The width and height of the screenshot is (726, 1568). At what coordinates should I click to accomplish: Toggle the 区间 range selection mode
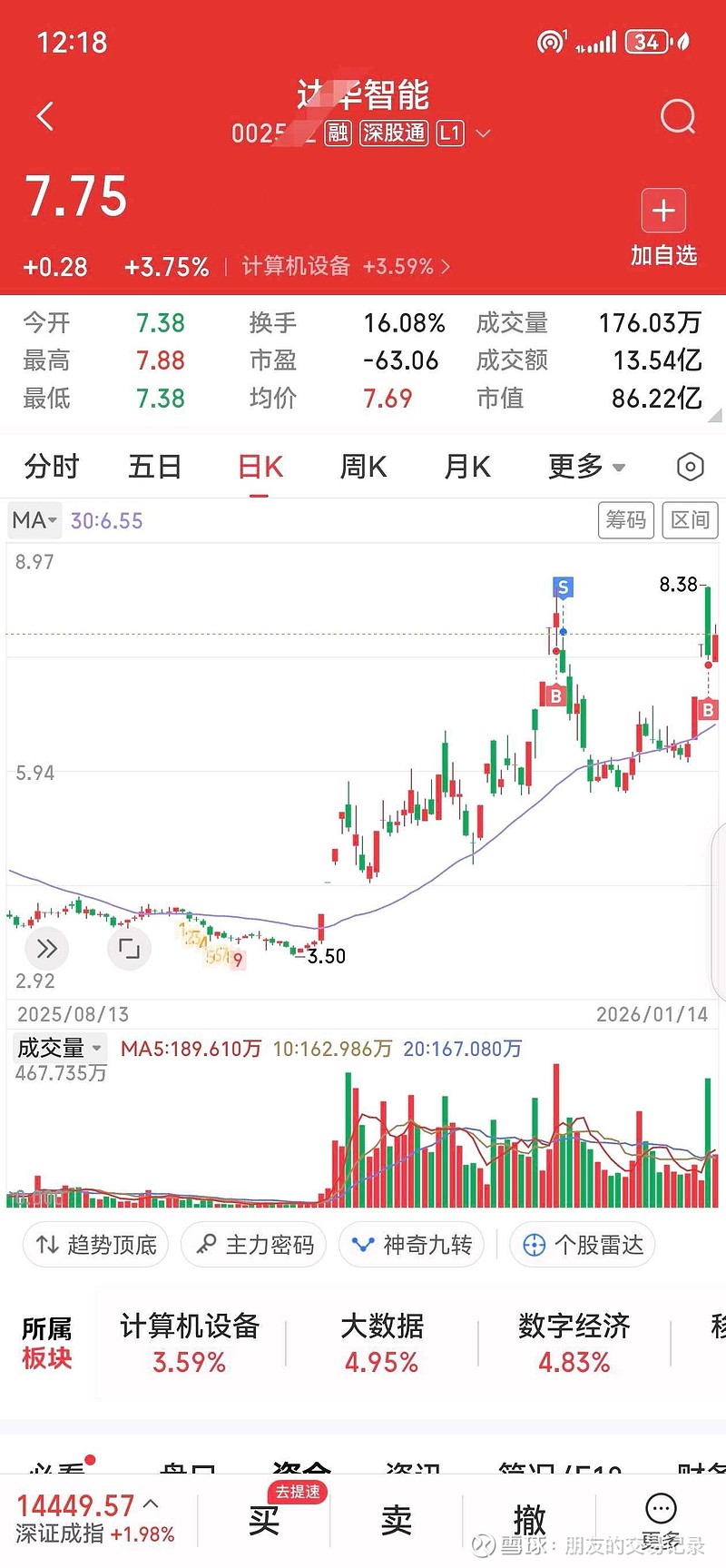point(690,520)
